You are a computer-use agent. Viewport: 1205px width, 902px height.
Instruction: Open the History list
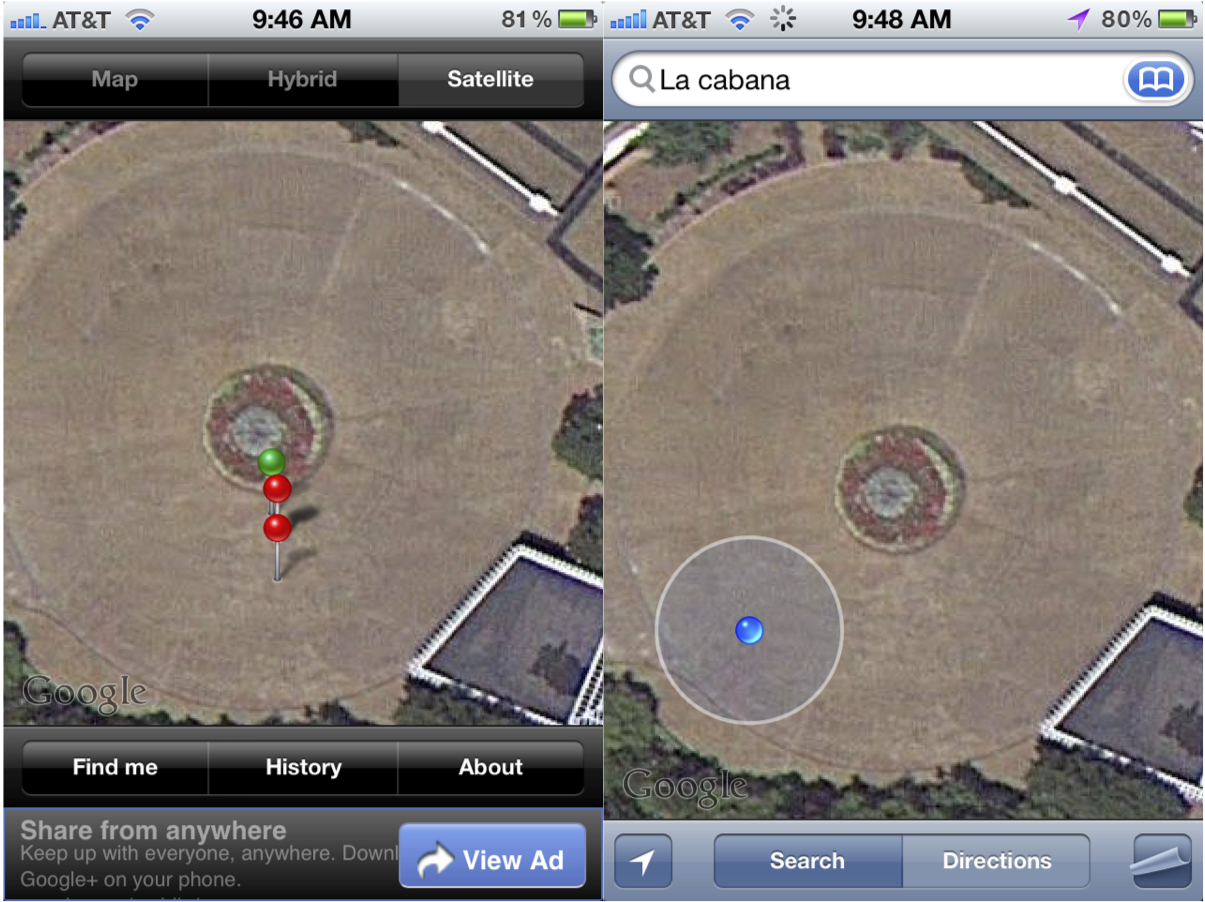point(303,768)
